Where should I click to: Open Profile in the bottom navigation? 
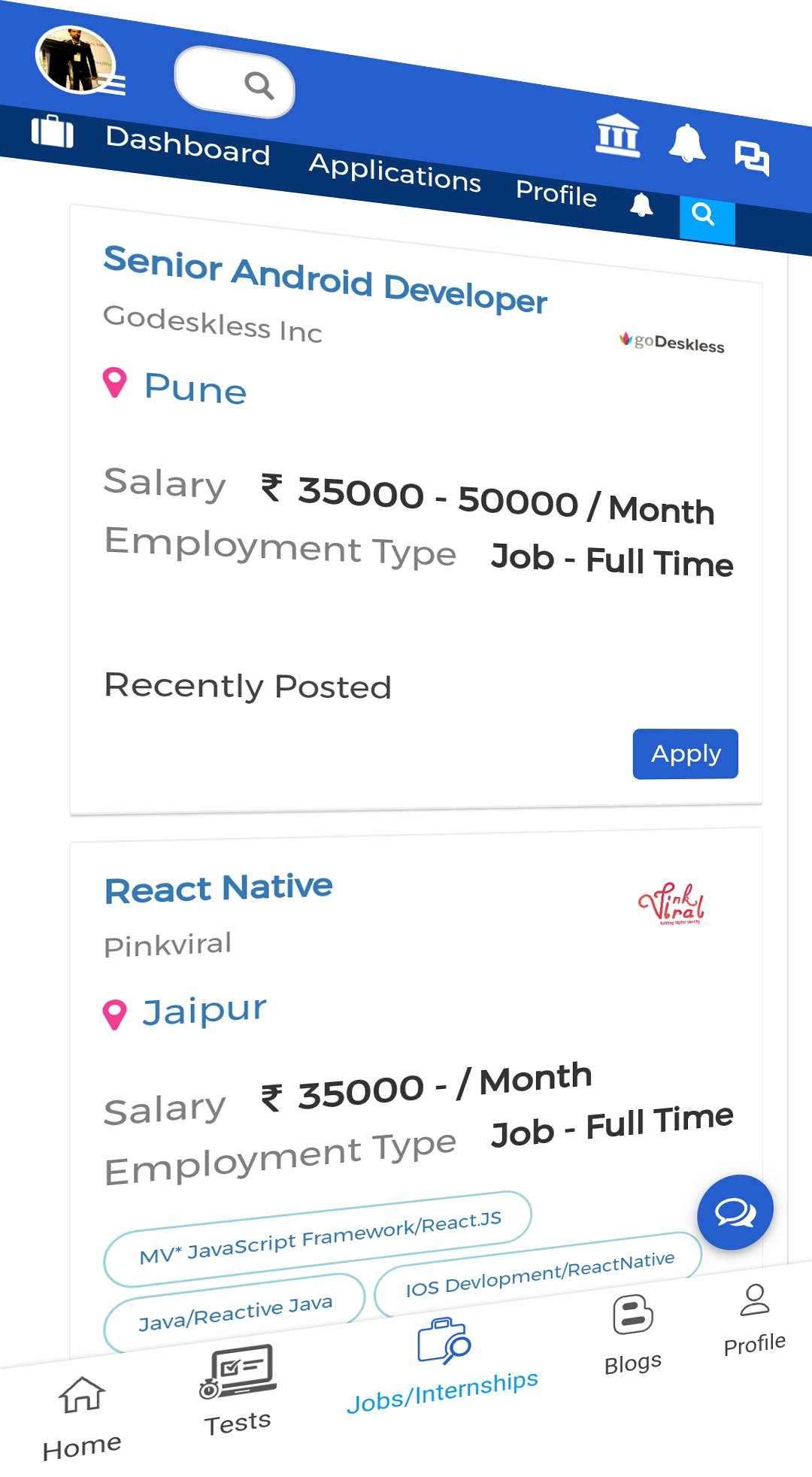(x=754, y=1321)
